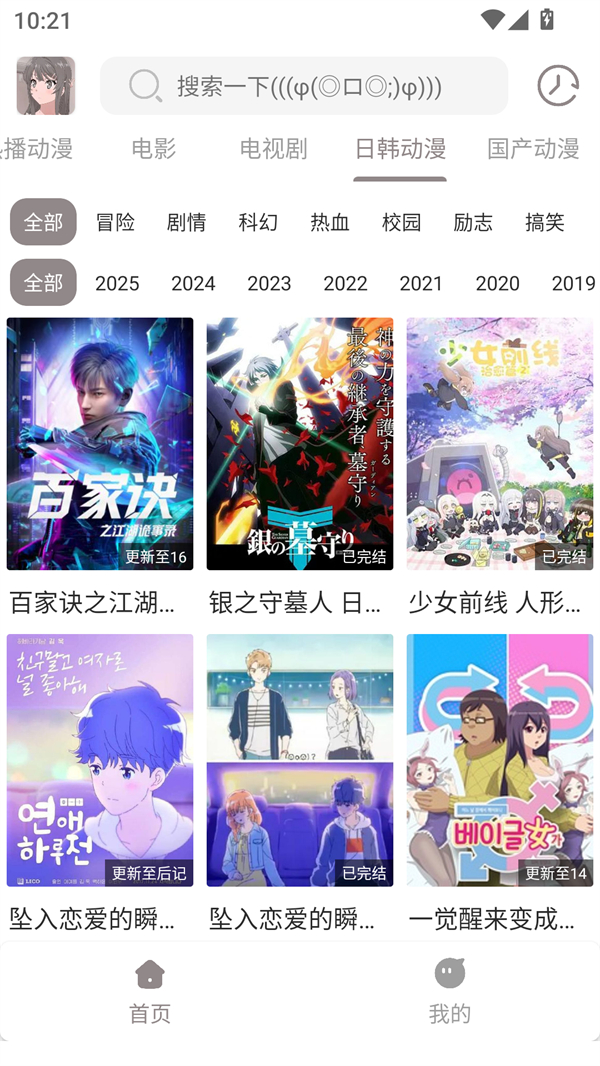Viewport: 600px width, 1066px height.
Task: Switch to the 我的 tab
Action: tap(450, 991)
